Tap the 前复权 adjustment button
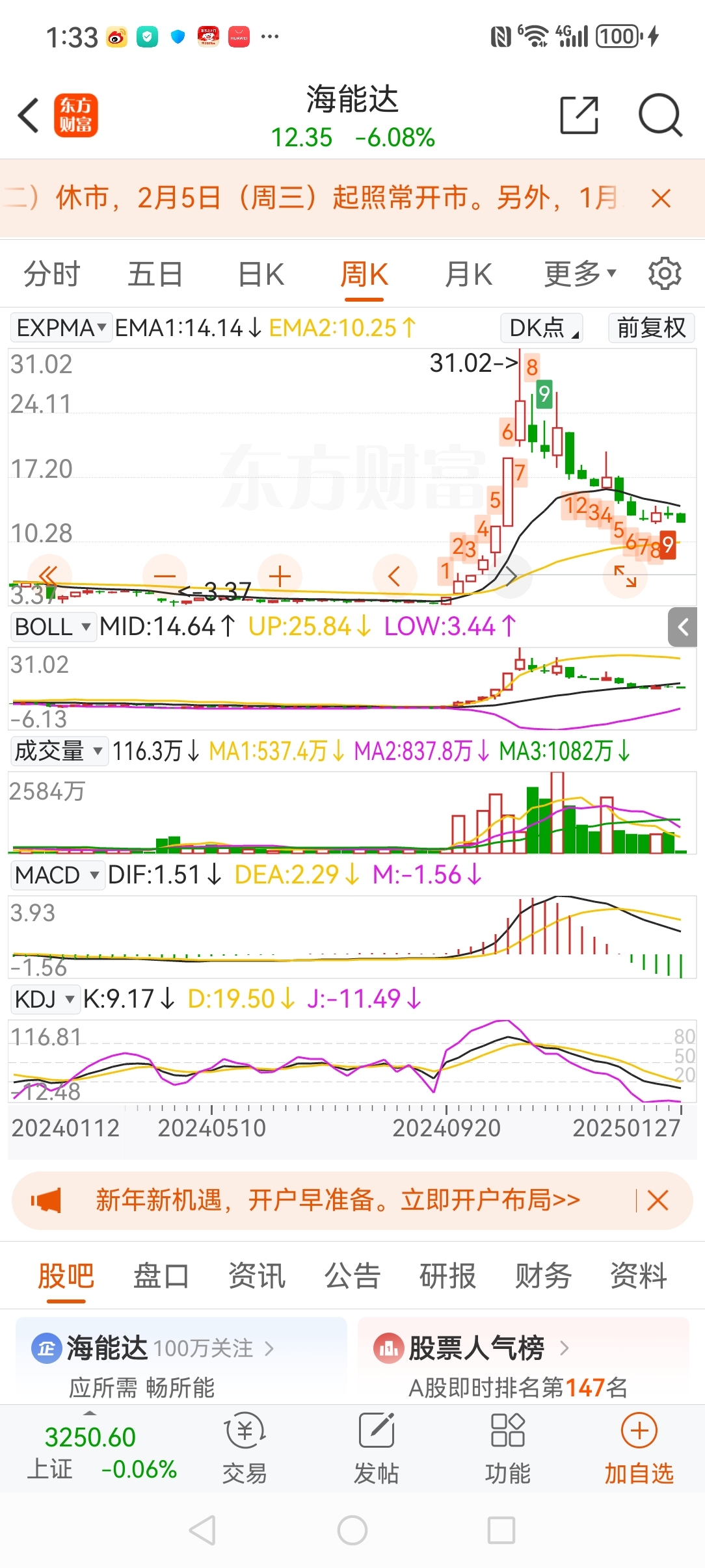 (x=652, y=328)
